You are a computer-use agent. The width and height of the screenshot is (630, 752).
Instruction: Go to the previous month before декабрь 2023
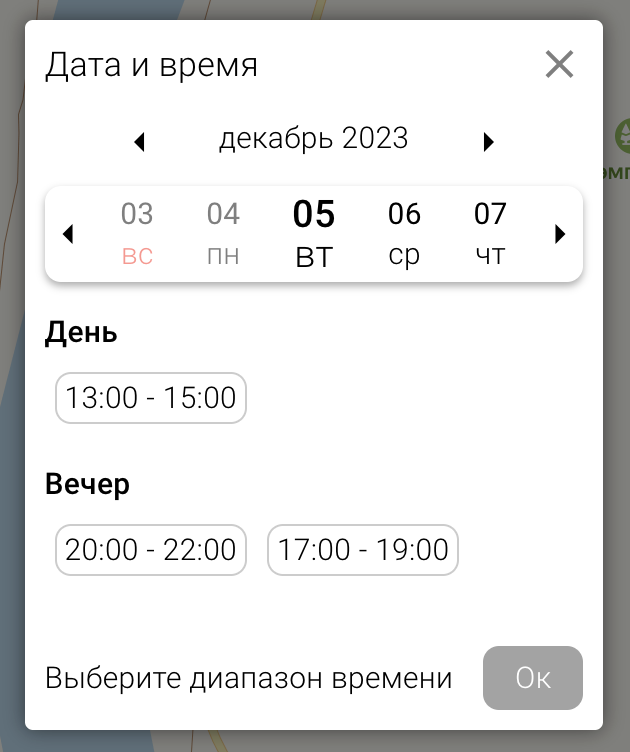pyautogui.click(x=140, y=142)
